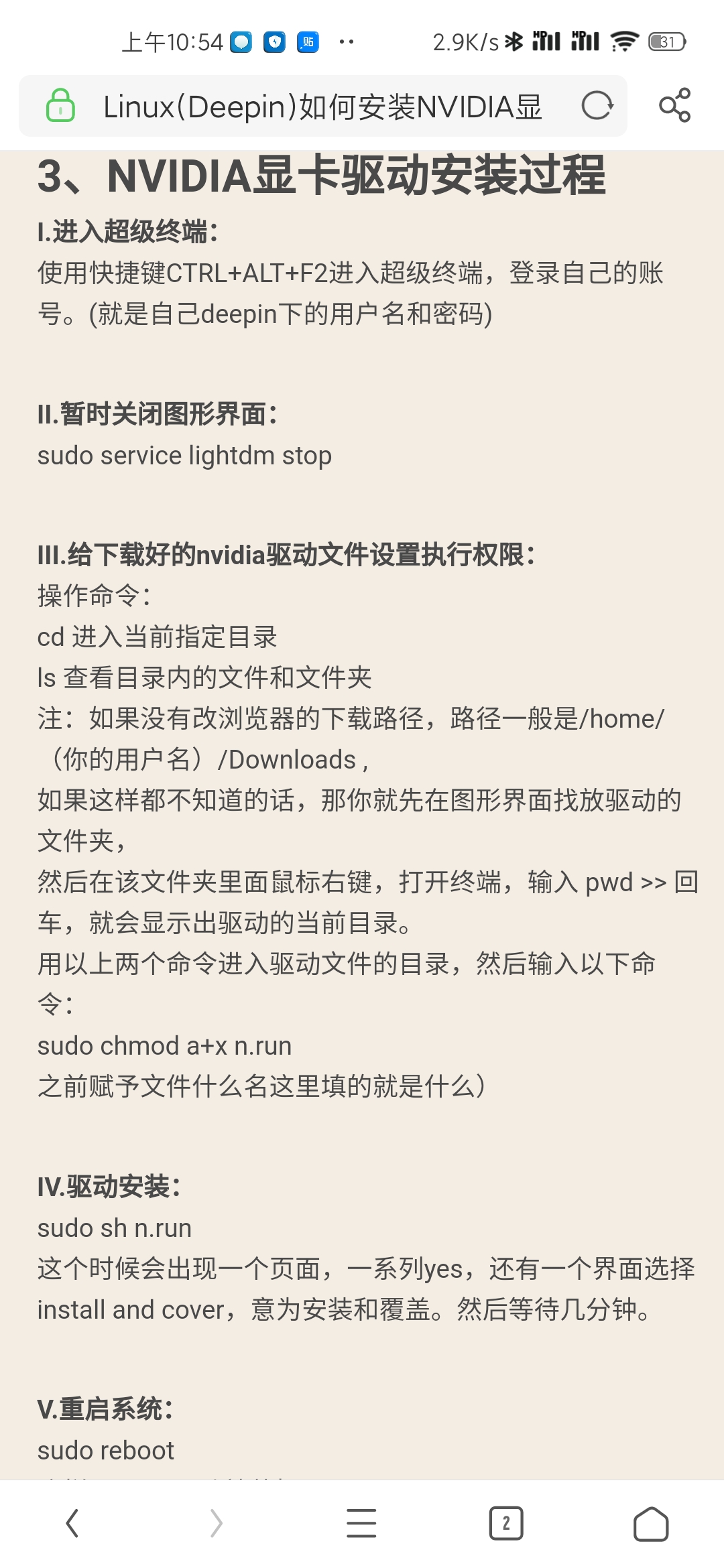Viewport: 724px width, 1568px height.
Task: View the site security lock info
Action: click(x=60, y=106)
